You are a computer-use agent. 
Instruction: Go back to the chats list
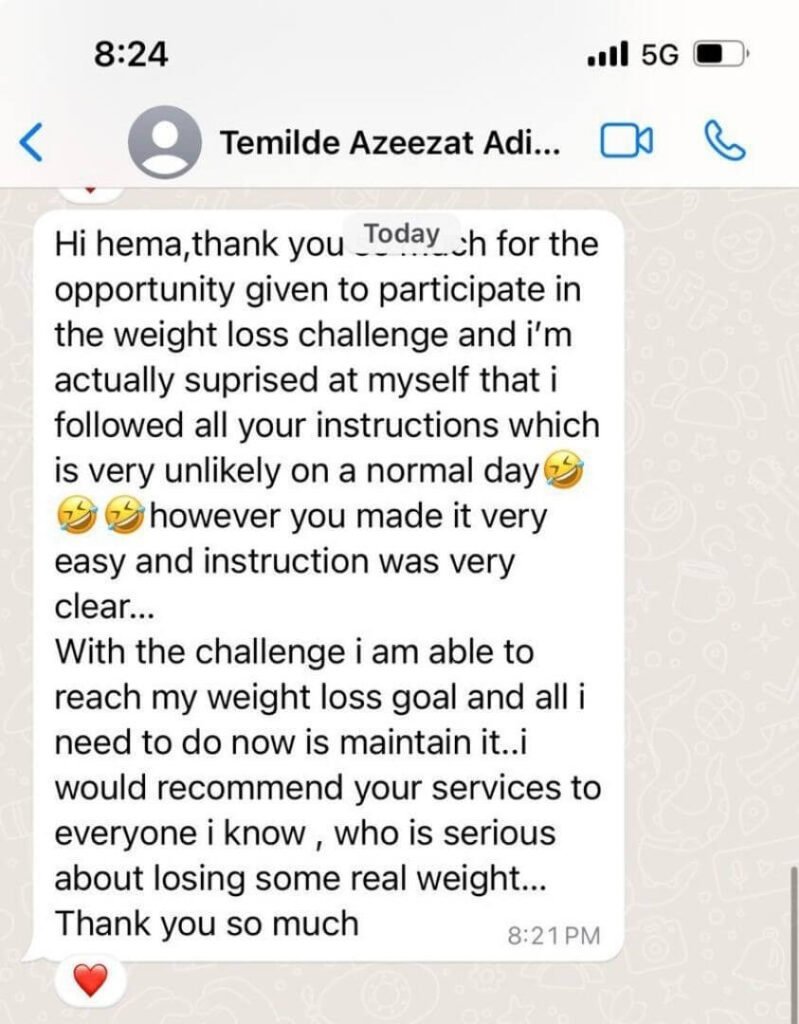click(x=32, y=142)
